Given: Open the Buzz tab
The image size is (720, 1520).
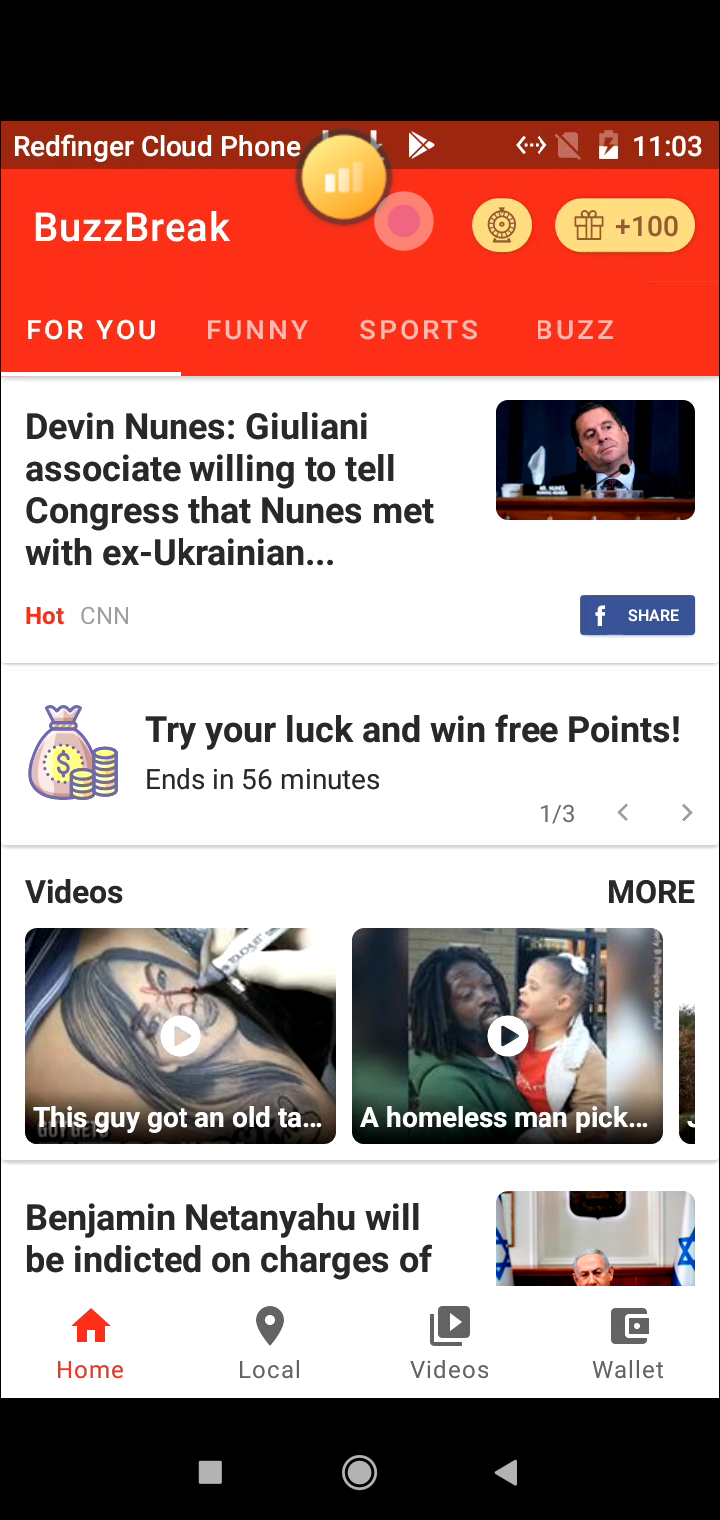Looking at the screenshot, I should (575, 330).
